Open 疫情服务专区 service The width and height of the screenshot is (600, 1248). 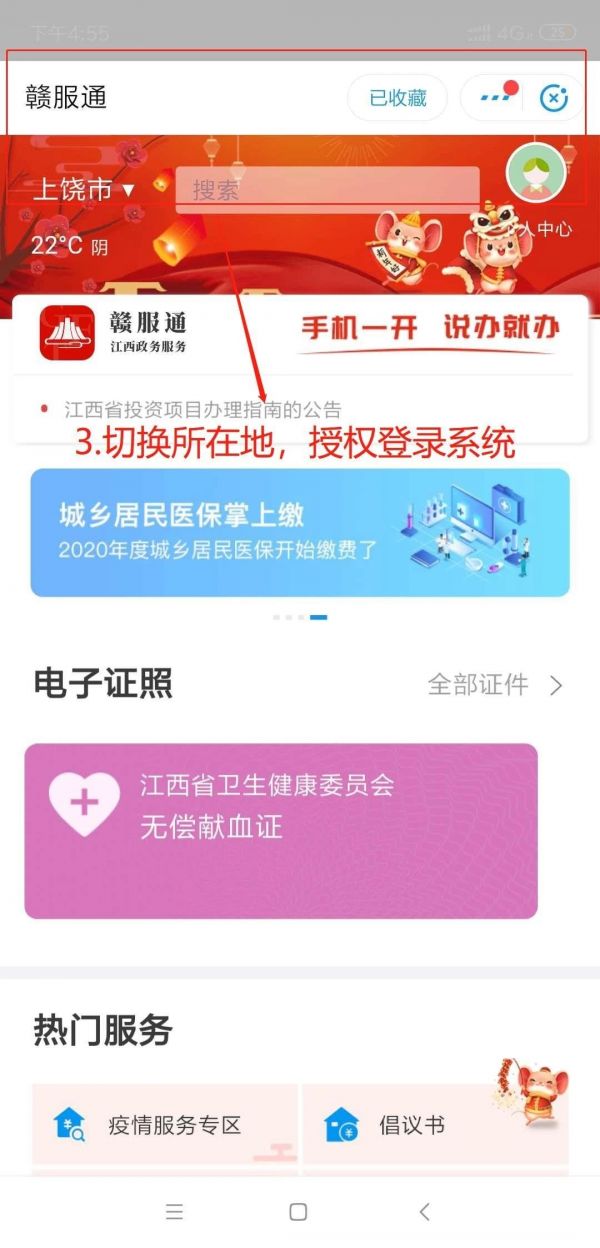click(166, 1125)
